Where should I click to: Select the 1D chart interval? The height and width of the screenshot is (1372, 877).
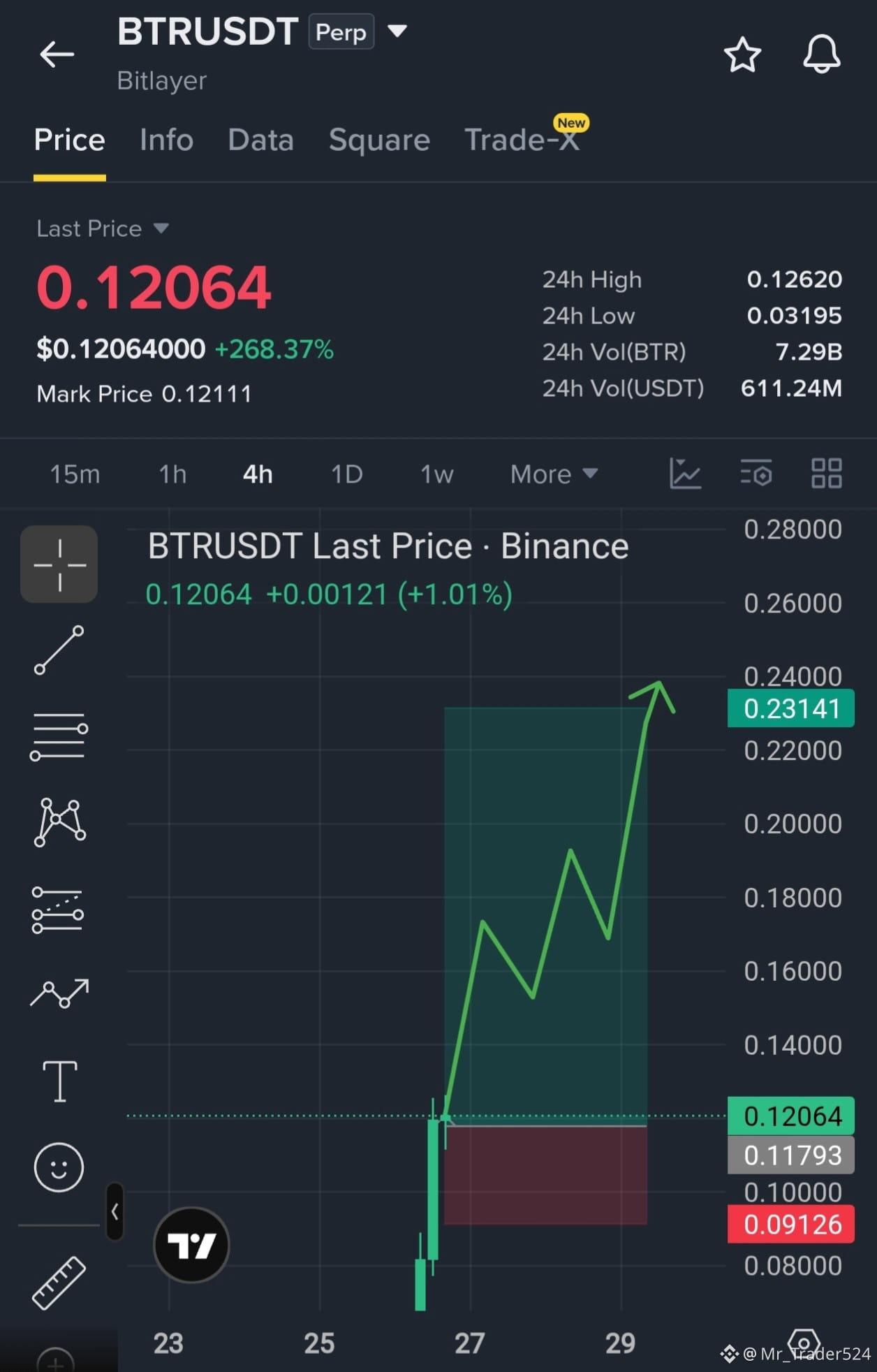[346, 474]
